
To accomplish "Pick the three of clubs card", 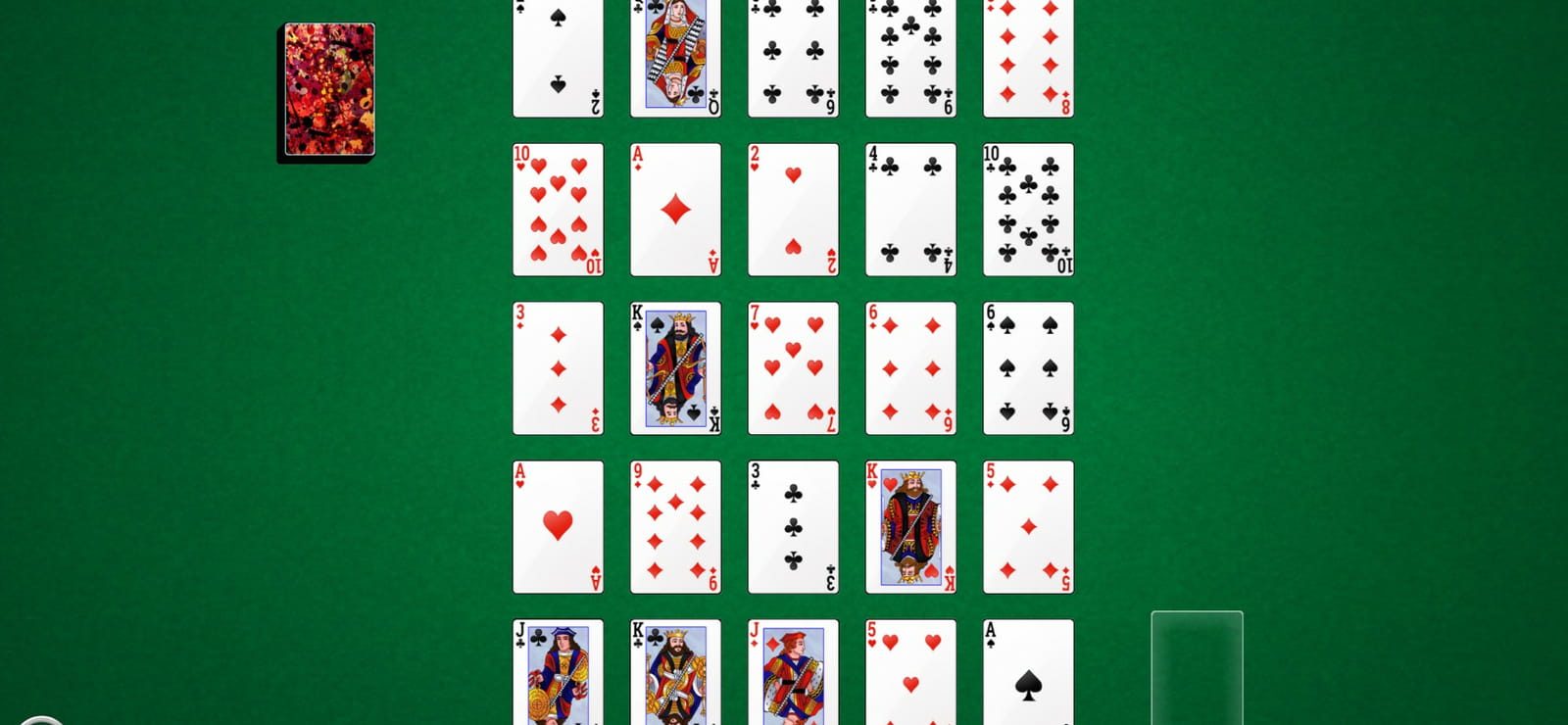I will point(794,527).
